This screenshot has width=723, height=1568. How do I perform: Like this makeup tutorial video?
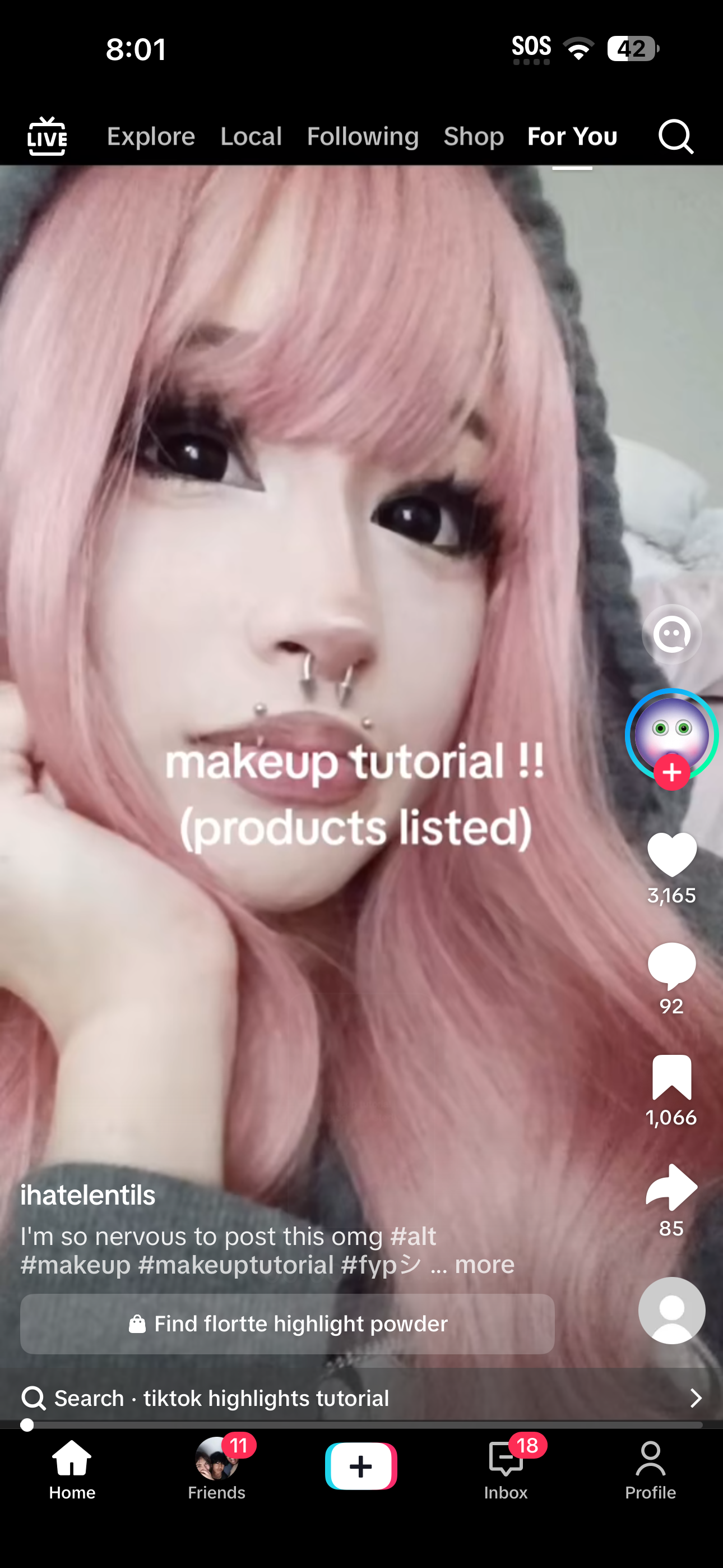[x=671, y=855]
